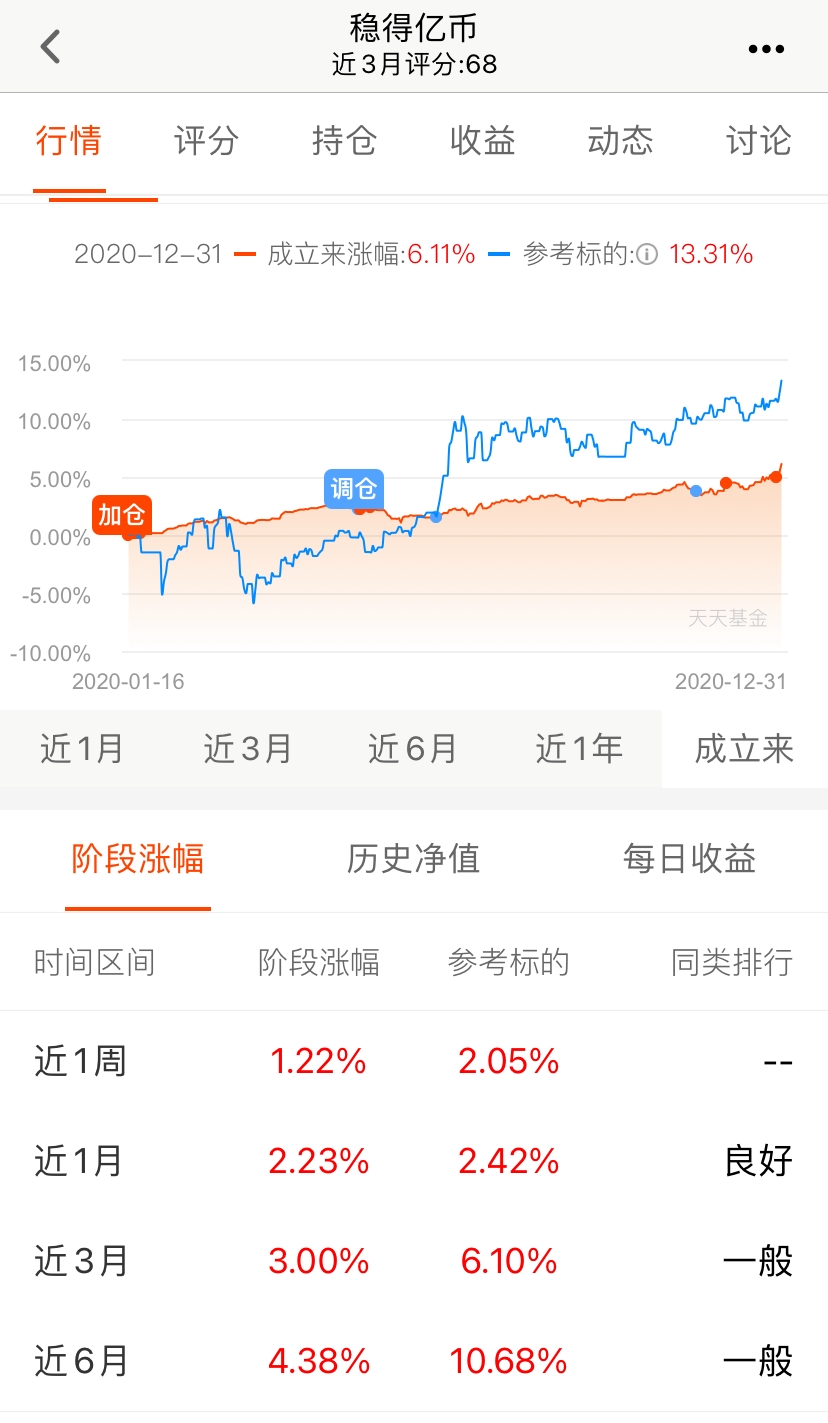The image size is (828, 1423).
Task: Open the 持仓 tab
Action: point(343,142)
